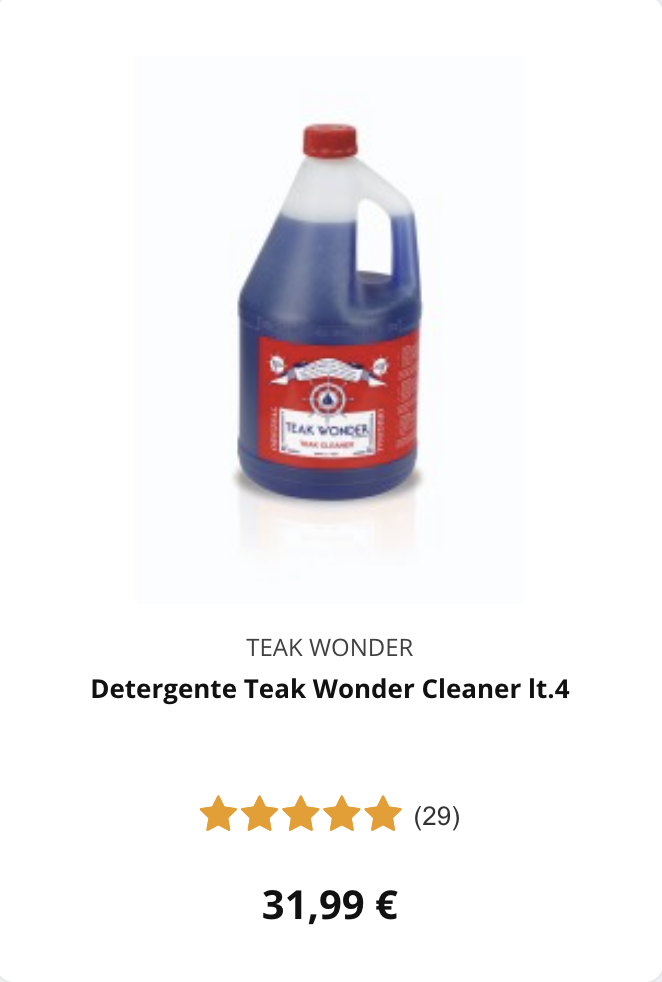Open the Teak Wonder Cleaner lt.4 product card
The image size is (662, 982).
click(x=330, y=330)
